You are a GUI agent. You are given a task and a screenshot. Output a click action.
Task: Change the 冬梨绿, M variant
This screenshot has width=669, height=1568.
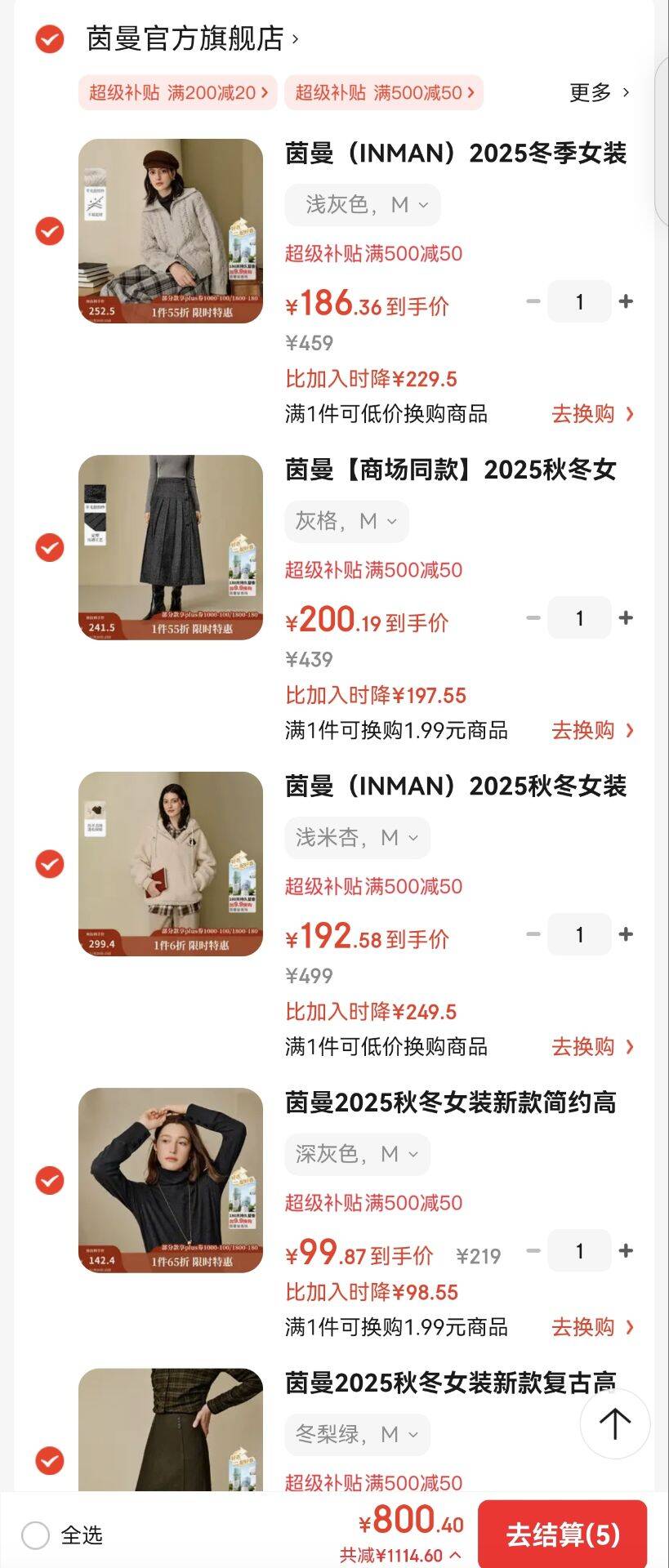[357, 1434]
